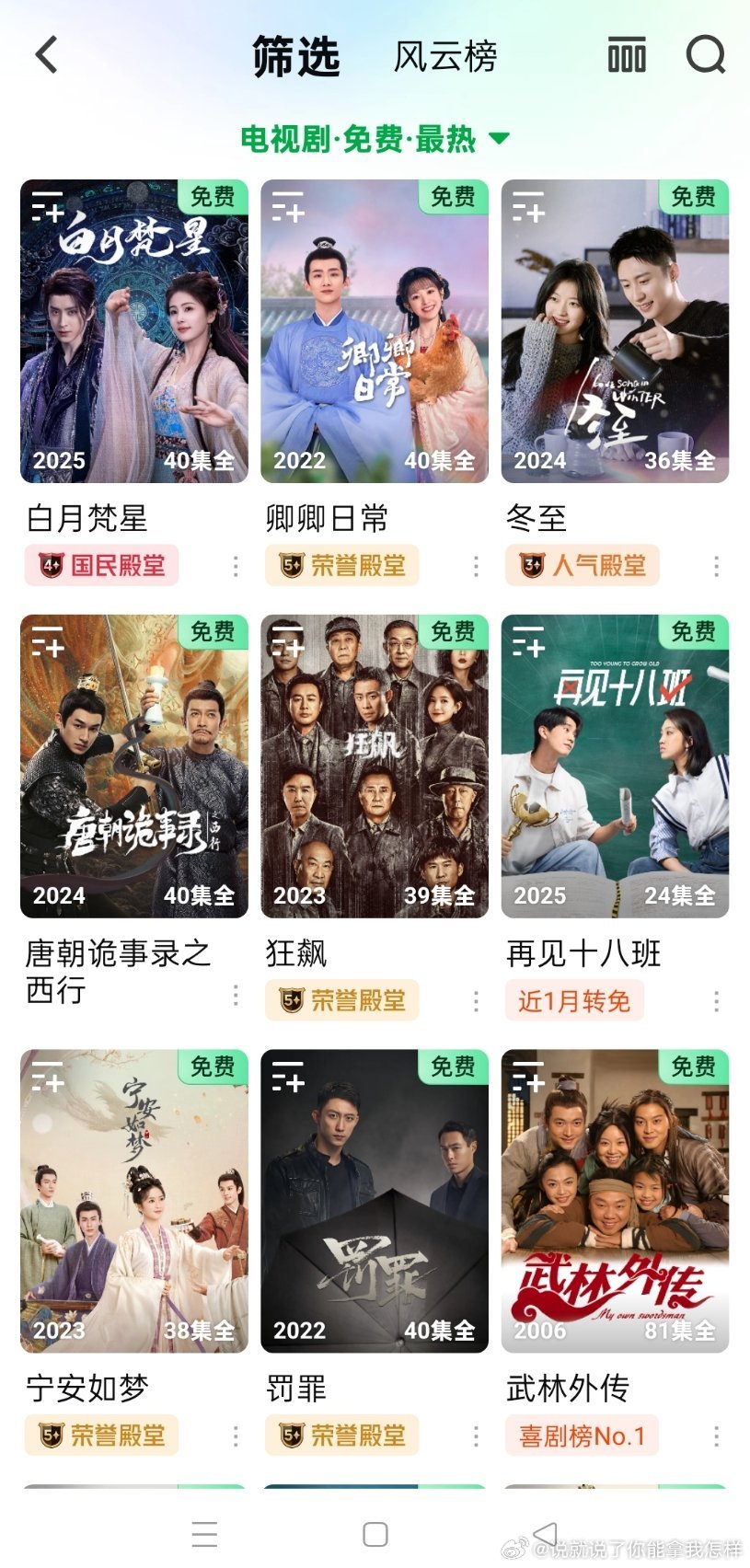Add 白月梵星 to the watchlist

tap(47, 207)
